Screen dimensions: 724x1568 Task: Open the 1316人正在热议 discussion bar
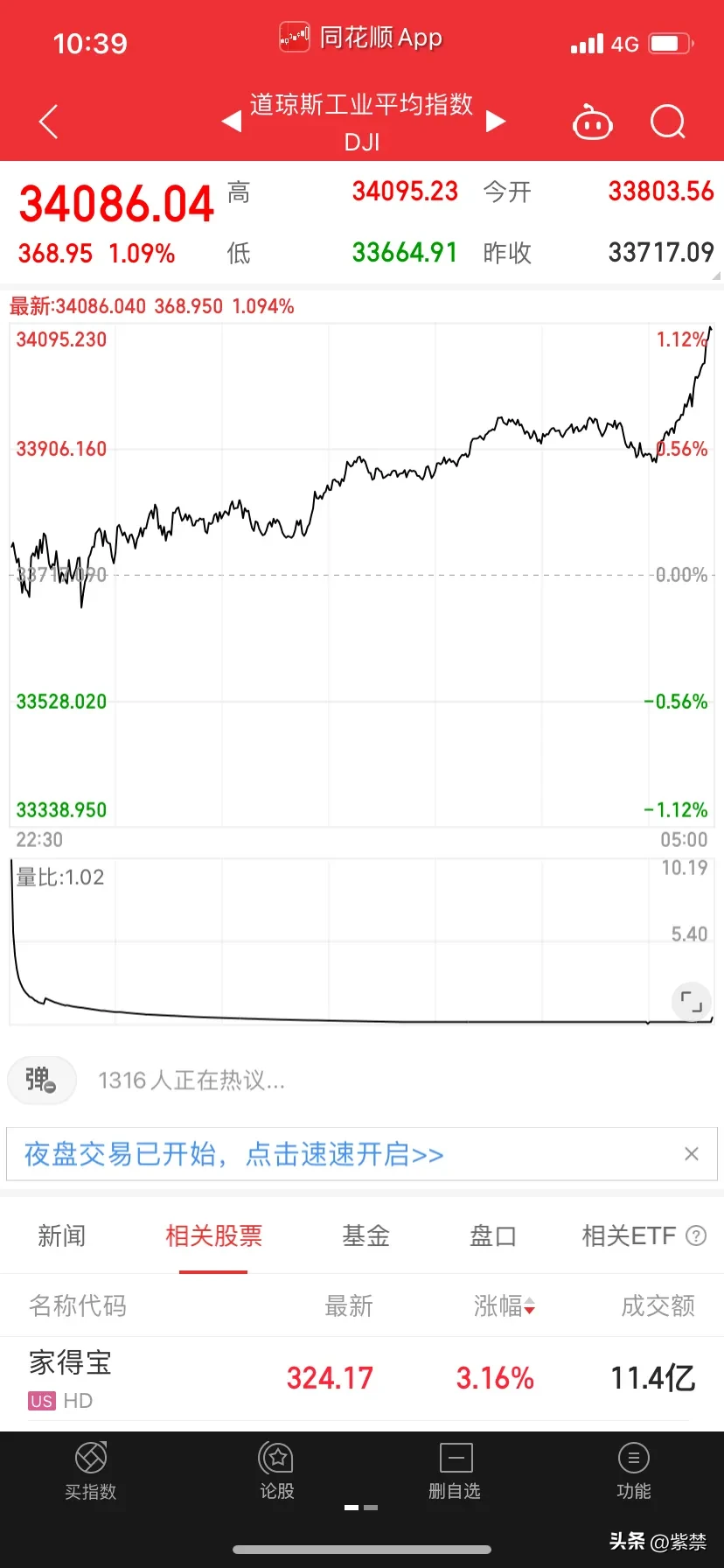[x=191, y=1081]
